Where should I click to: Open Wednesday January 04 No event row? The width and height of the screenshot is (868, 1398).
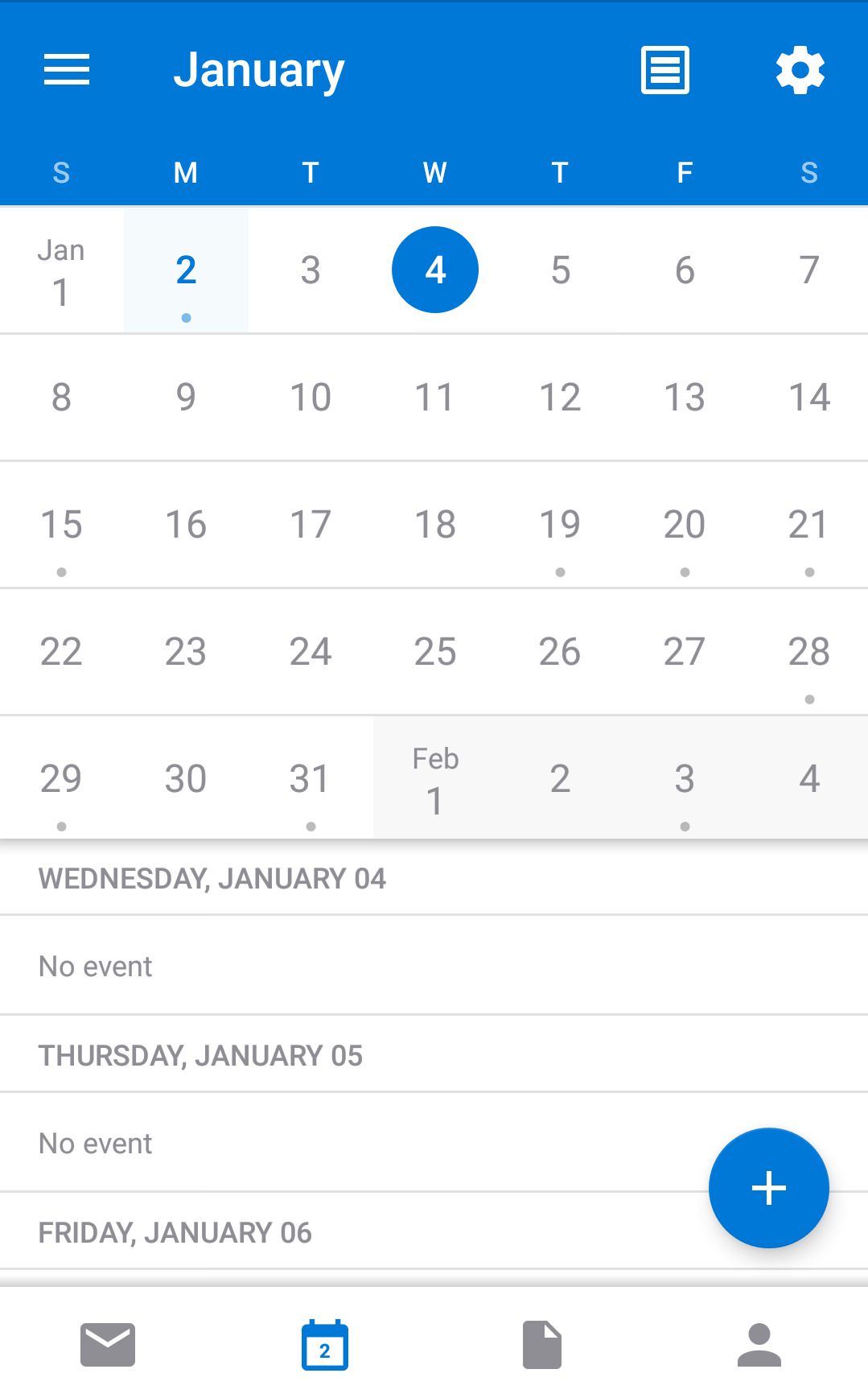click(x=434, y=966)
